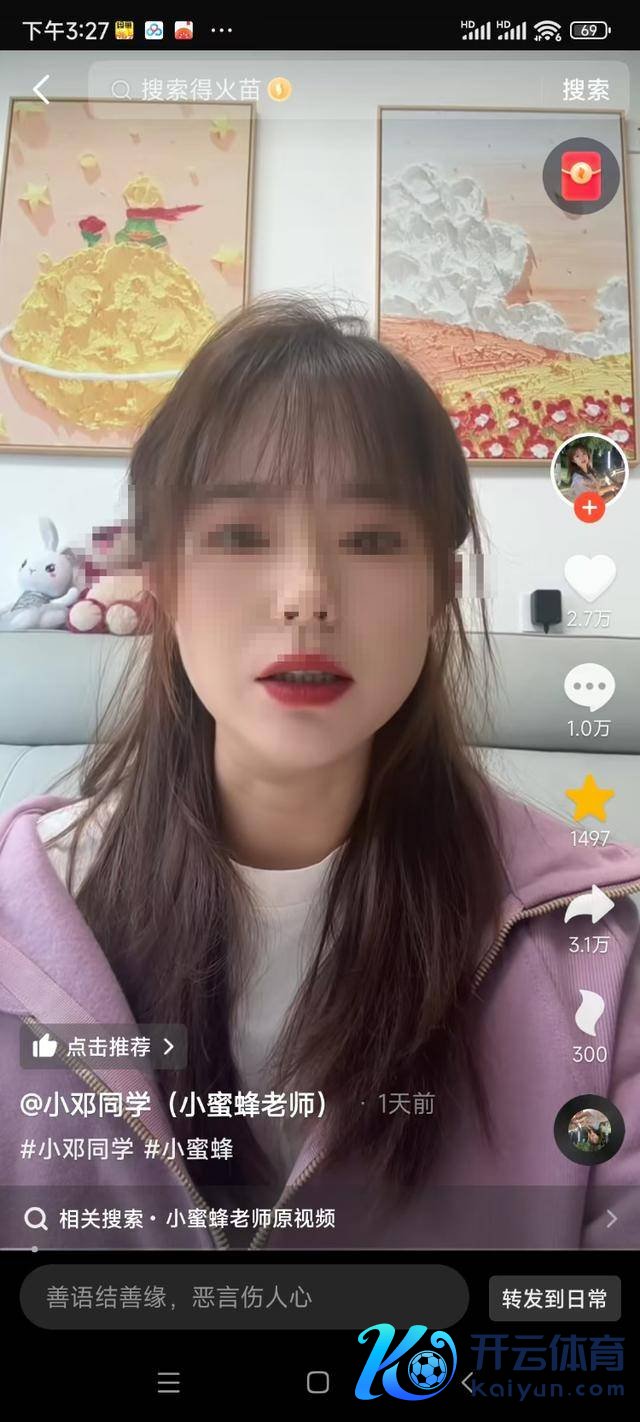Image resolution: width=640 pixels, height=1422 pixels.
Task: Open the red envelope reward icon
Action: tap(581, 177)
